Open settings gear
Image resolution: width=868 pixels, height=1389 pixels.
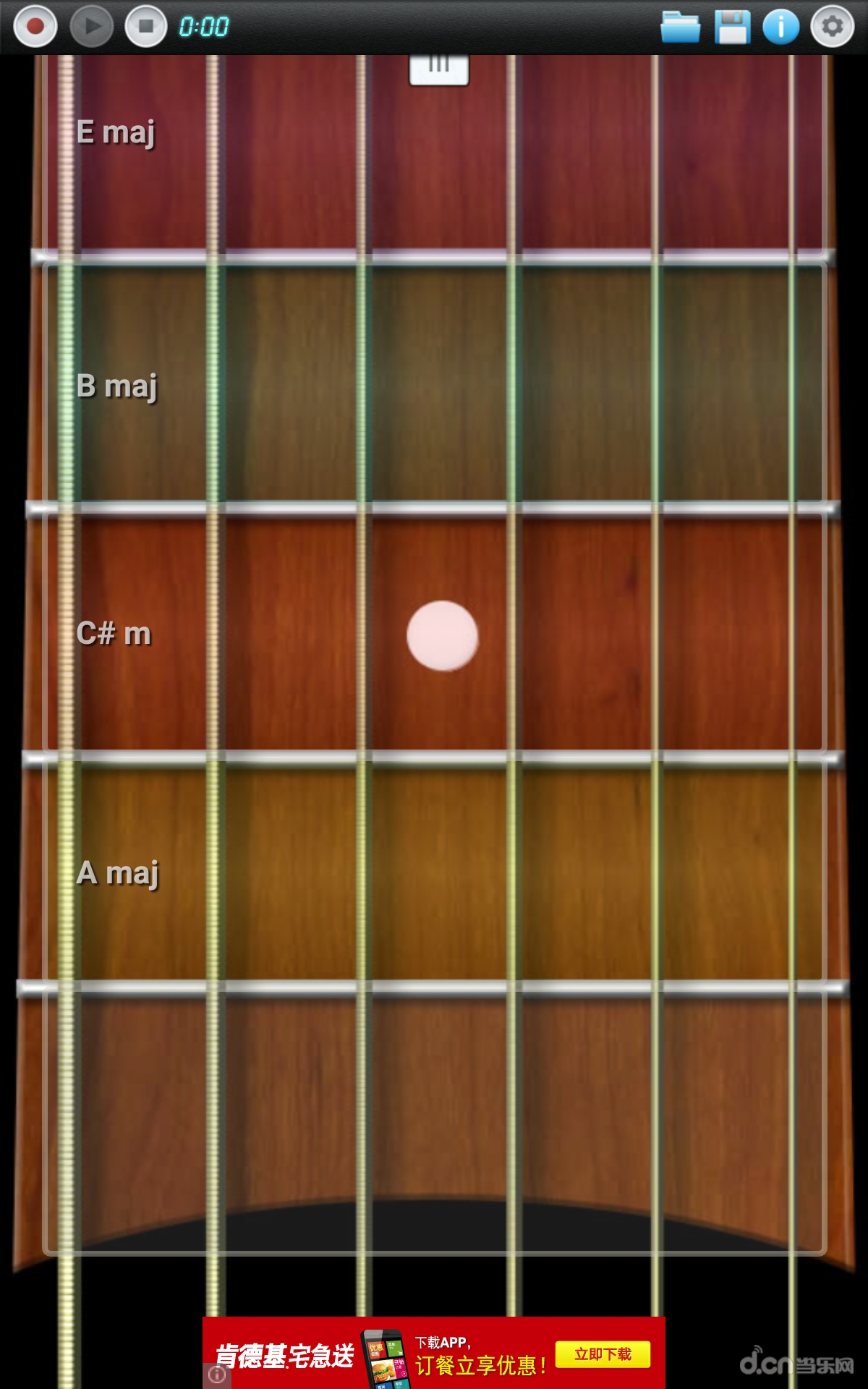point(832,27)
